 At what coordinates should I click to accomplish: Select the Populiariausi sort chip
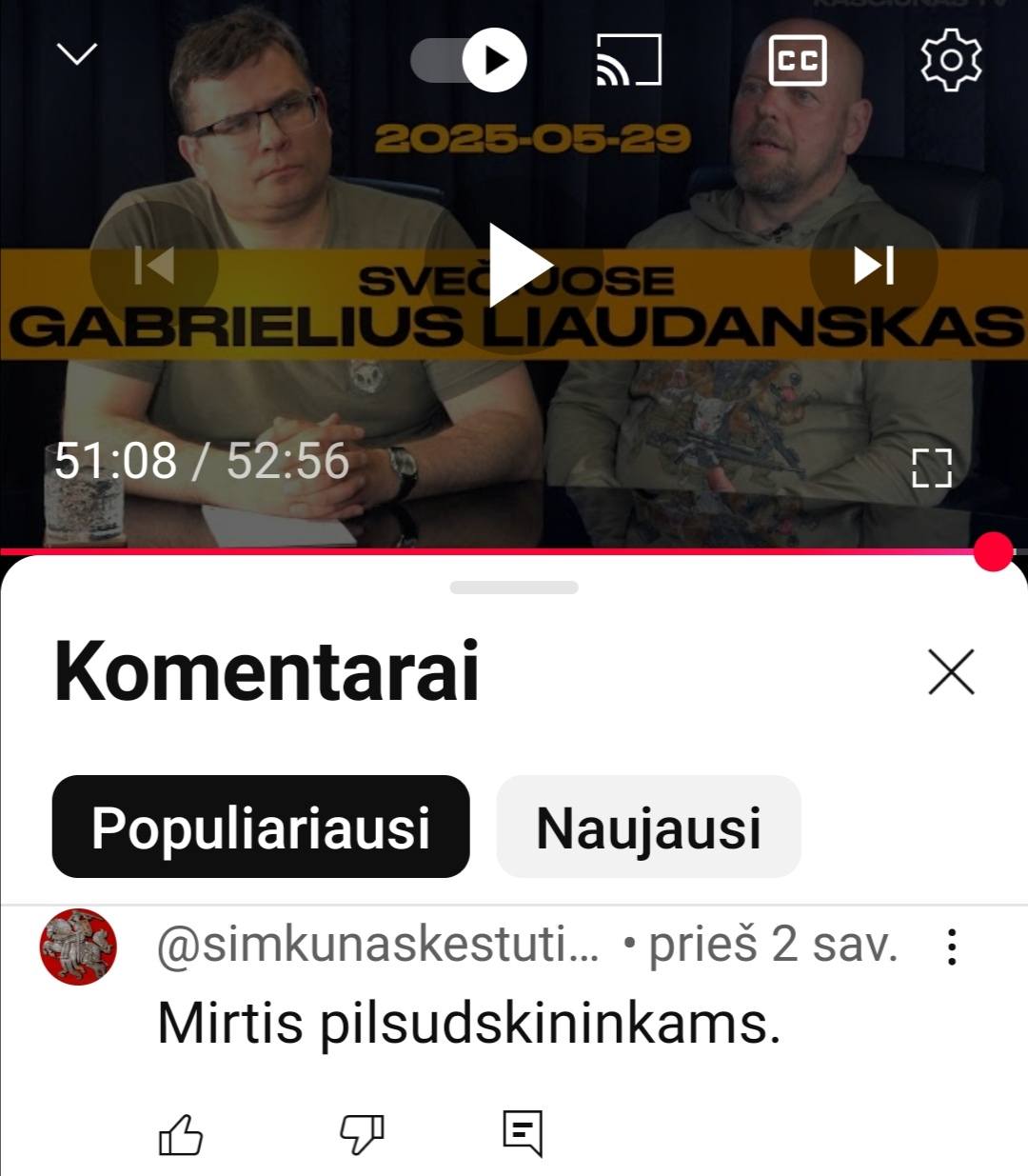[261, 827]
